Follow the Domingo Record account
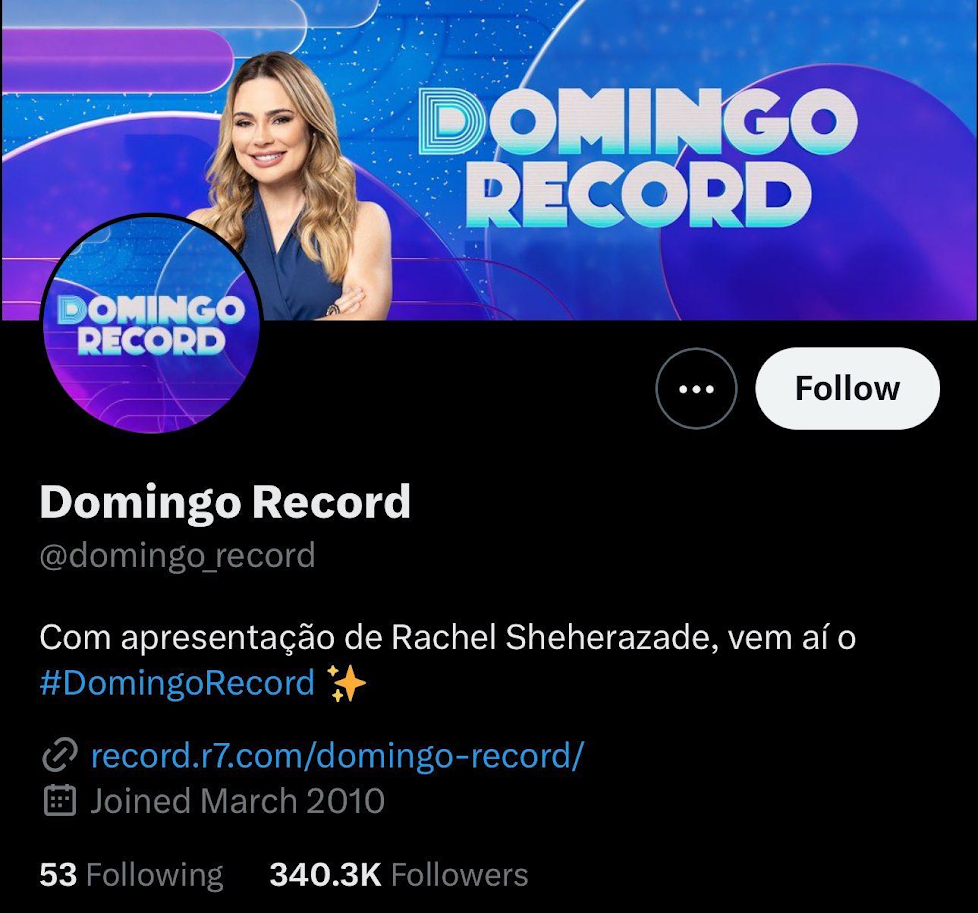The image size is (978, 913). [847, 388]
